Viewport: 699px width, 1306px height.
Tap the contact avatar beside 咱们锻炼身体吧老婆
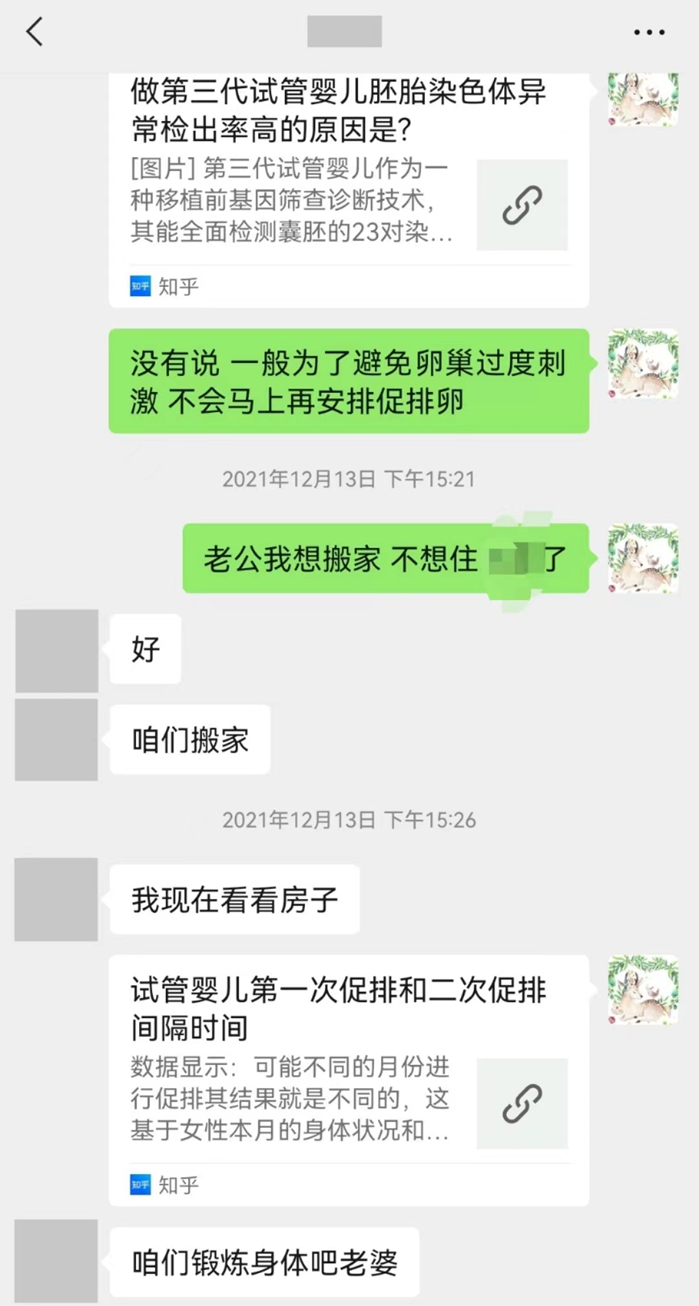[x=56, y=1260]
